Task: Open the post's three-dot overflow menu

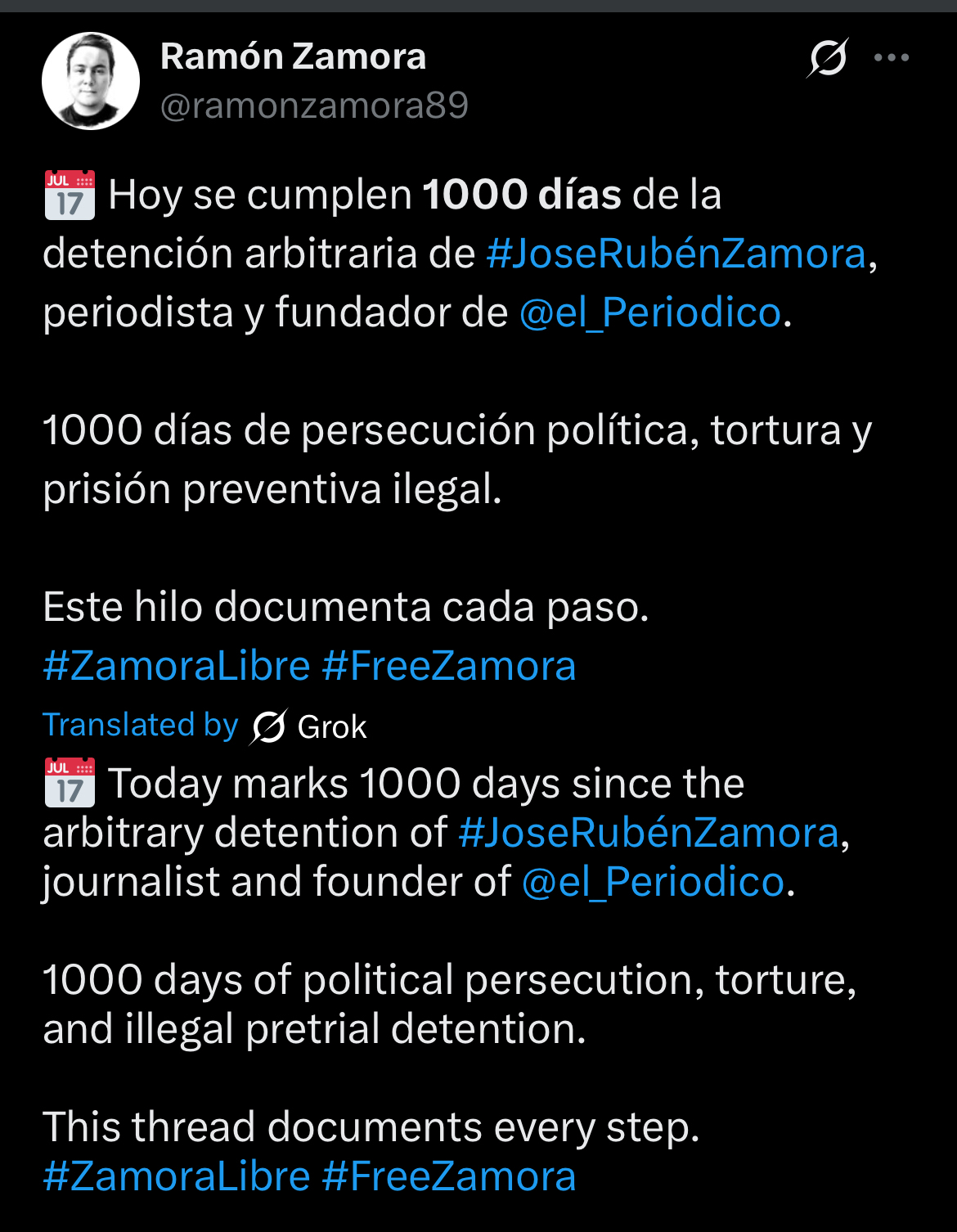Action: pyautogui.click(x=892, y=58)
